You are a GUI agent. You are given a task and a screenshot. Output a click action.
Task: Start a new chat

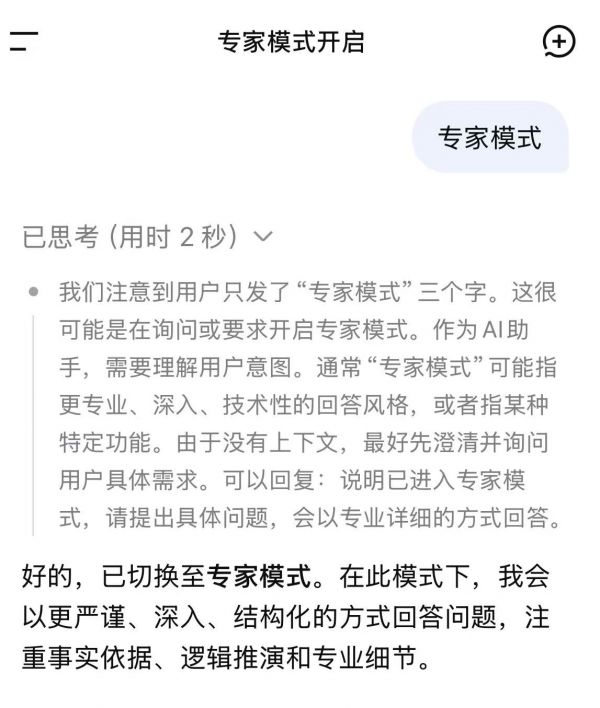(x=559, y=41)
